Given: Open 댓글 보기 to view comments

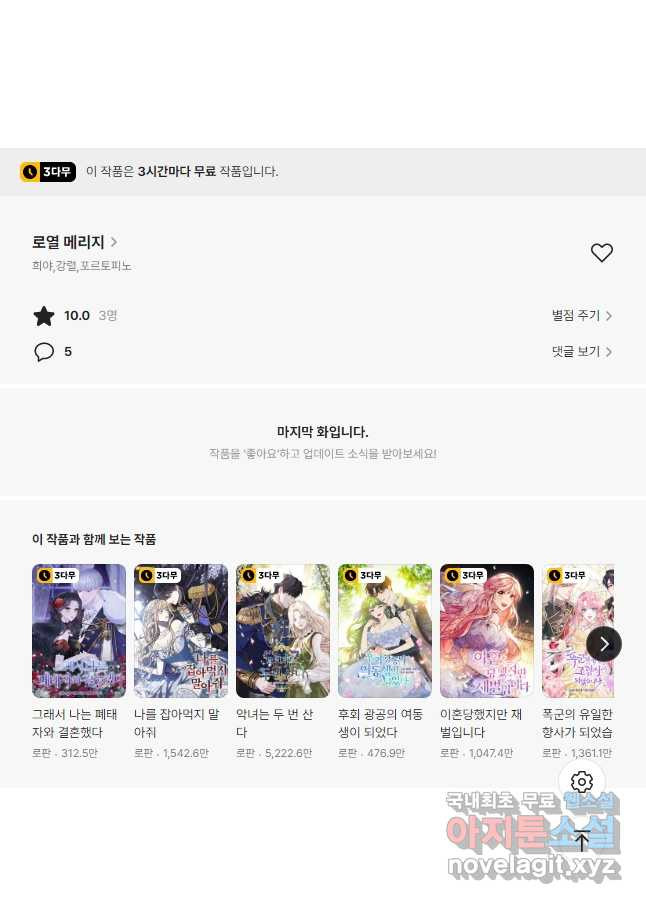Looking at the screenshot, I should coord(581,352).
